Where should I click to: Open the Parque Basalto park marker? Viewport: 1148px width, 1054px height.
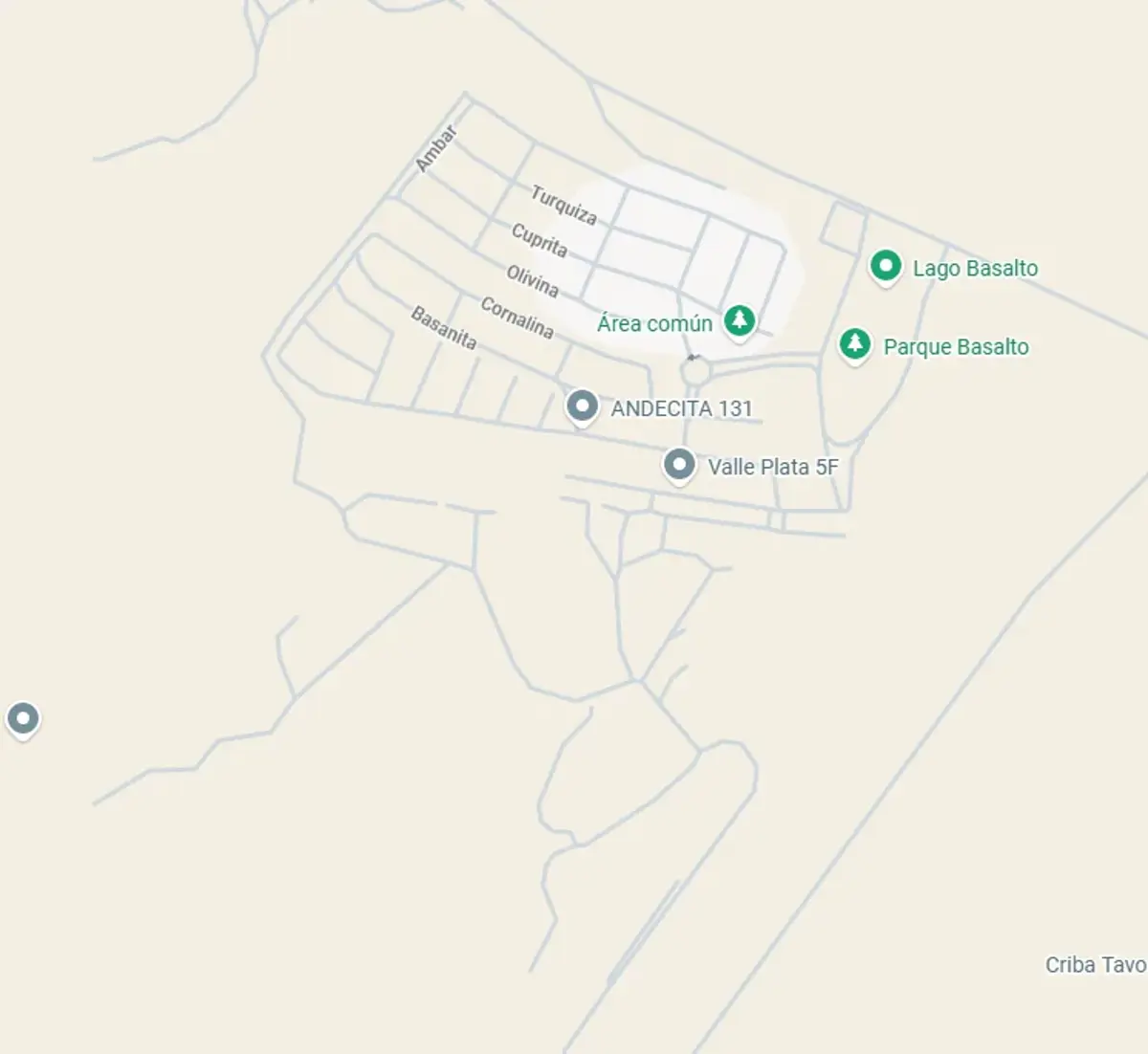point(854,345)
